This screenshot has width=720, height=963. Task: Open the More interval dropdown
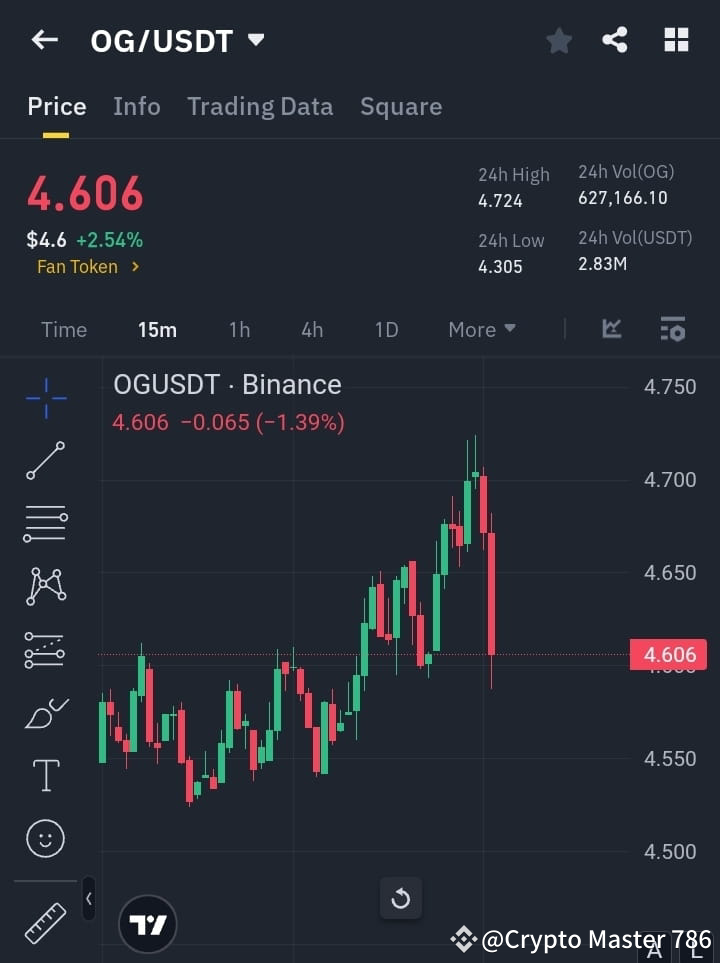tap(481, 329)
